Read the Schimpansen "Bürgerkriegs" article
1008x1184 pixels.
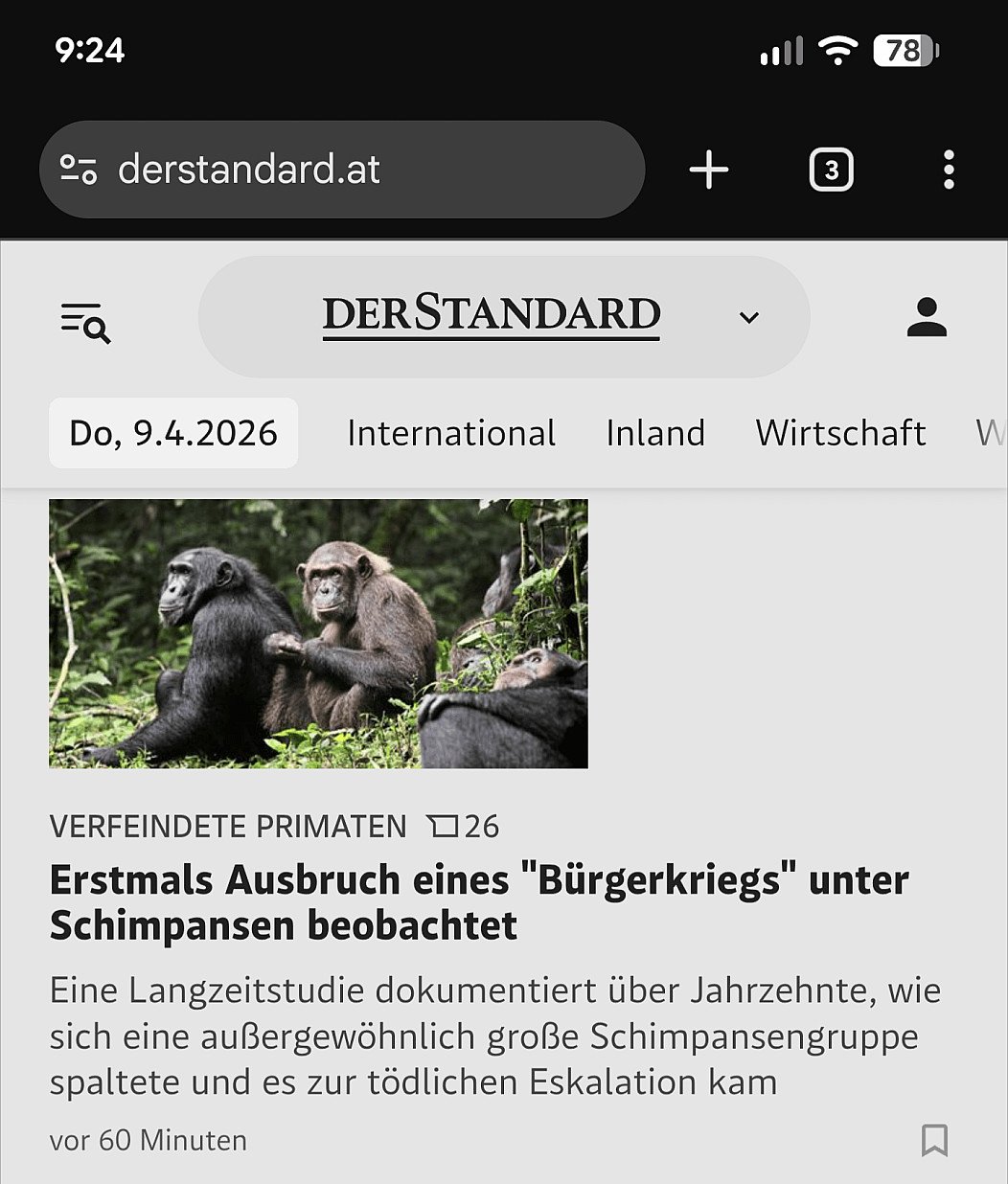click(x=479, y=902)
